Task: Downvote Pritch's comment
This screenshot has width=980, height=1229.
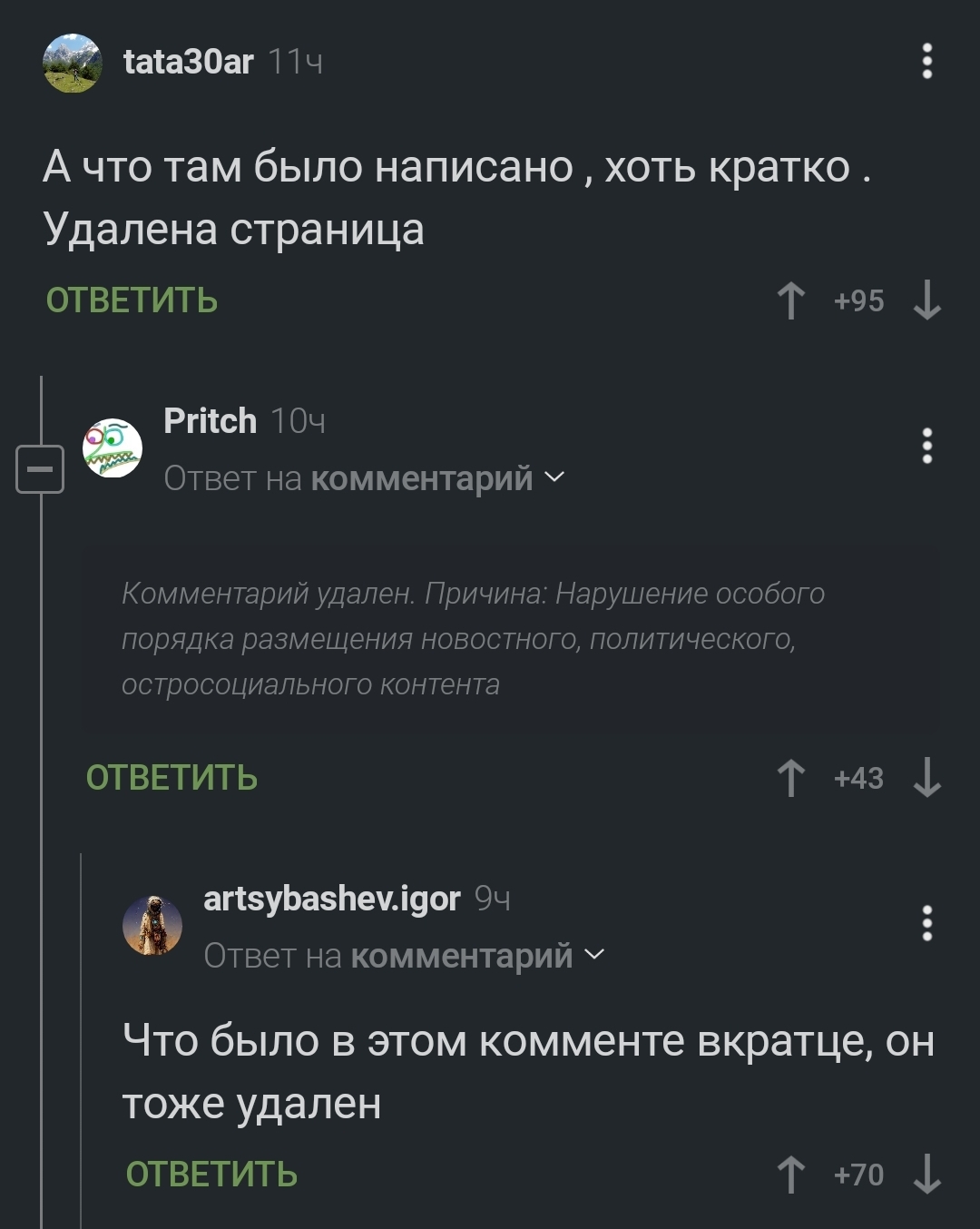Action: (926, 778)
